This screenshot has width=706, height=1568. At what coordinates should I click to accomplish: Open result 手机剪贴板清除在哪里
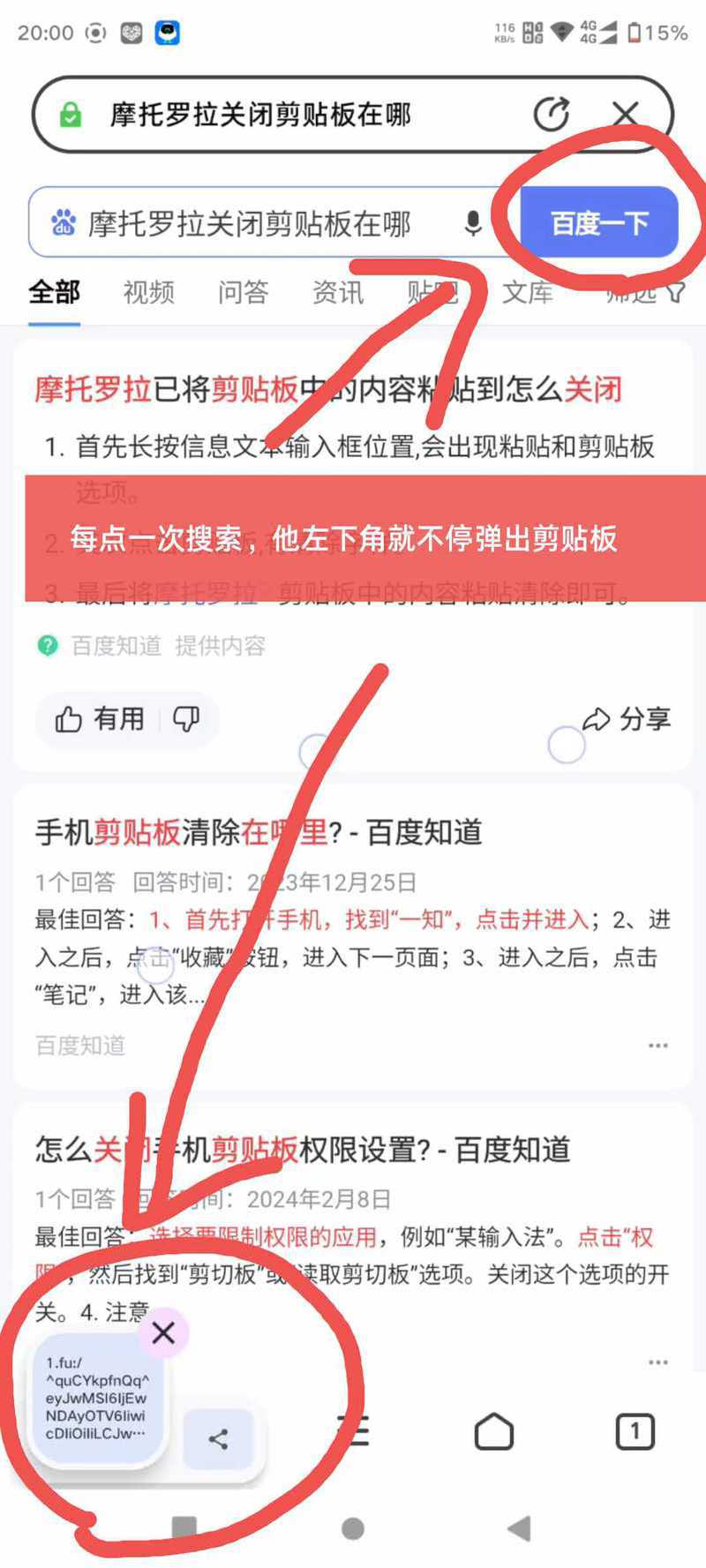pos(259,832)
